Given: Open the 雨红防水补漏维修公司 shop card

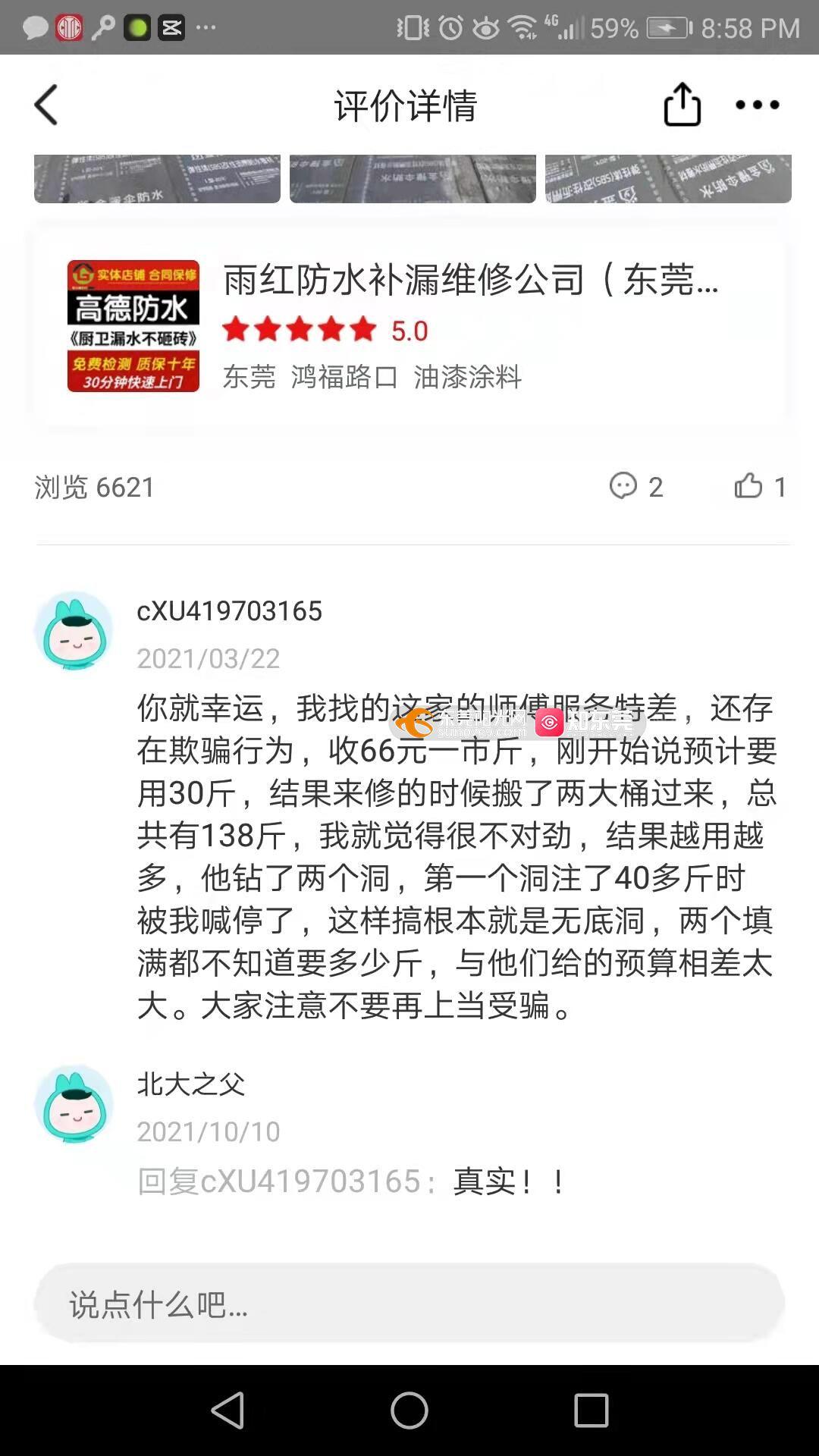Looking at the screenshot, I should point(409,326).
